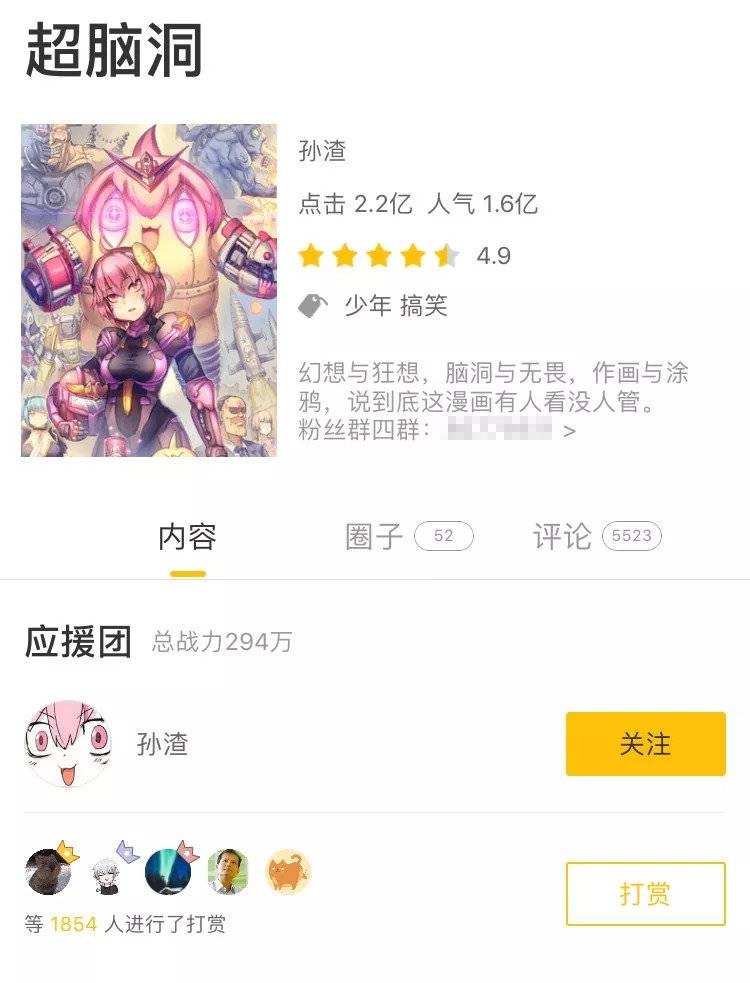Open the 超脑洞 comic cover image
The height and width of the screenshot is (983, 750).
pos(149,291)
